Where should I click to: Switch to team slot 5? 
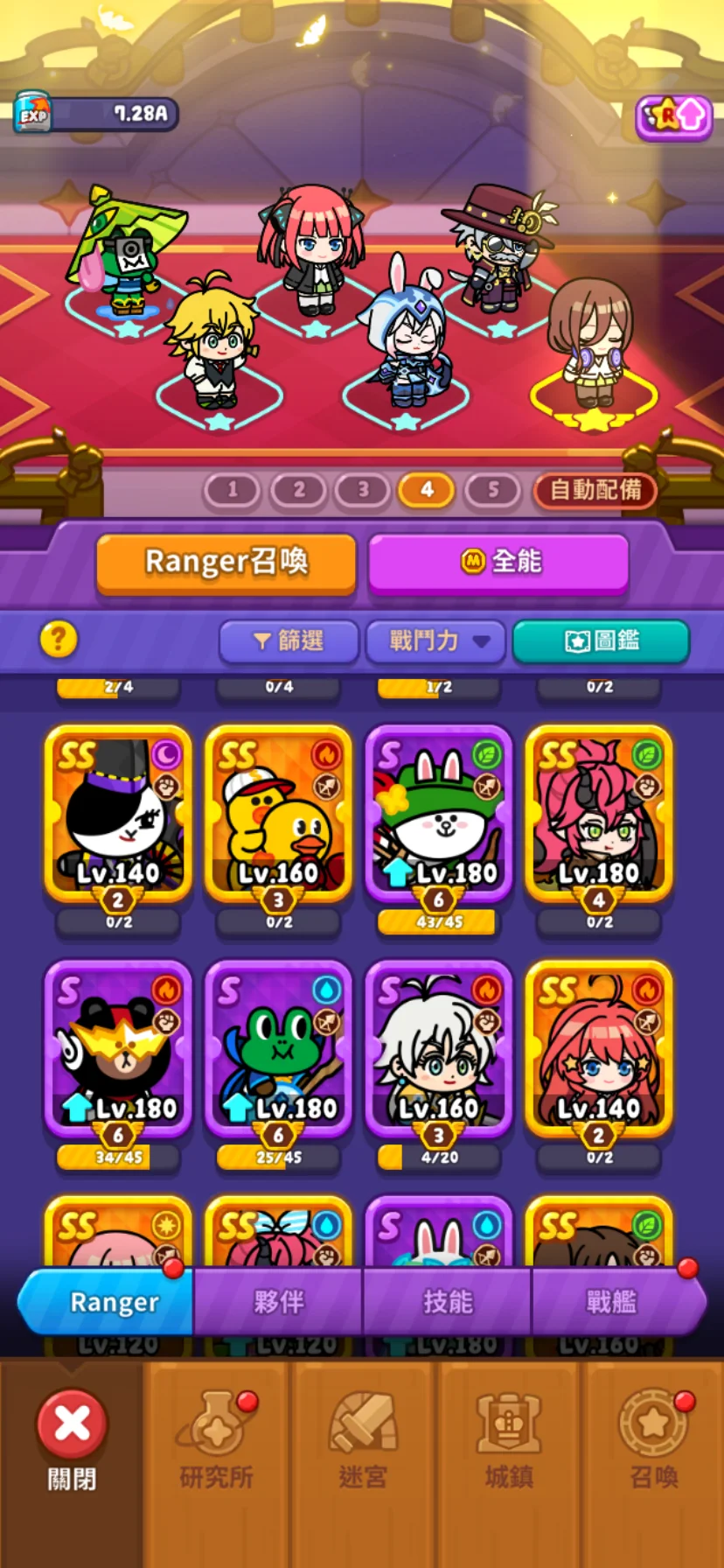click(492, 490)
